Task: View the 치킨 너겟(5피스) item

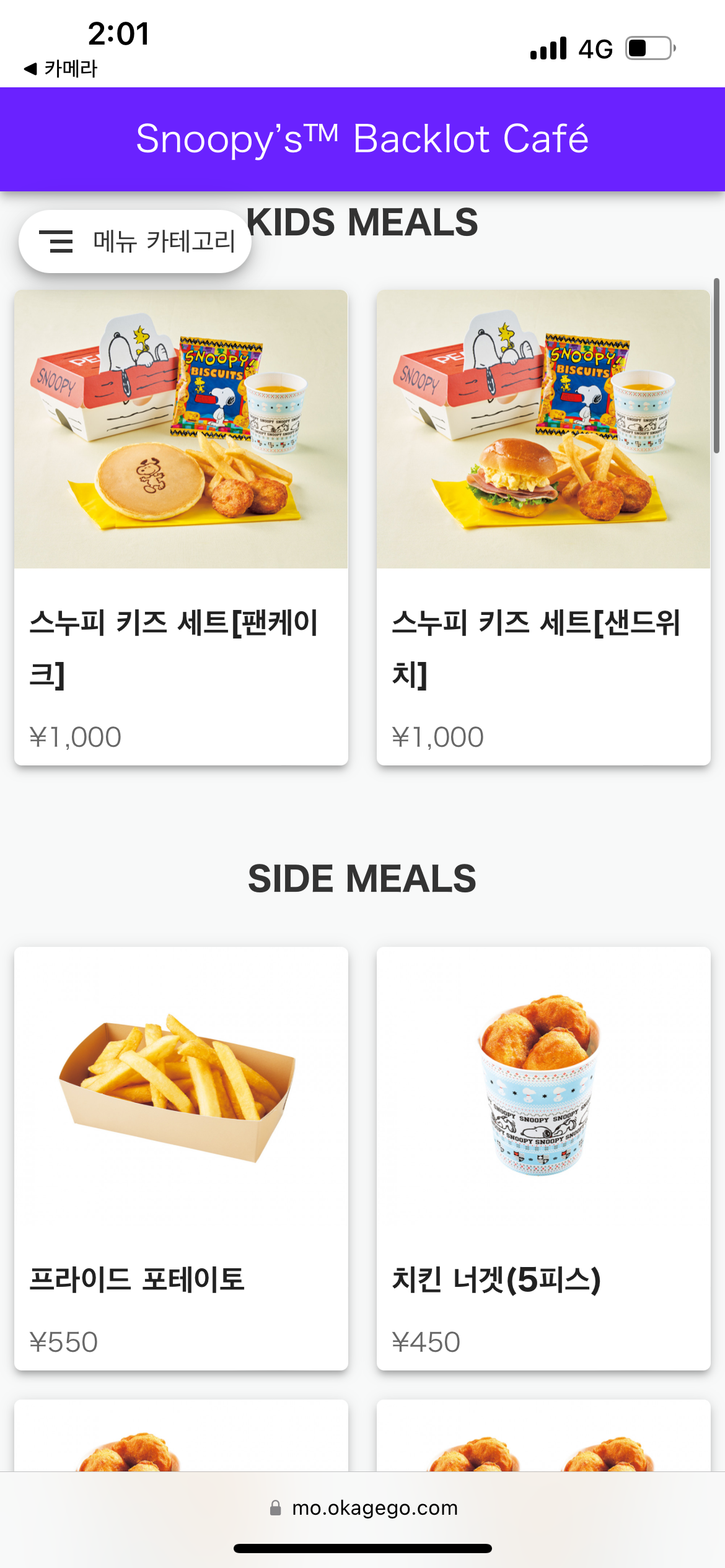Action: click(543, 1157)
